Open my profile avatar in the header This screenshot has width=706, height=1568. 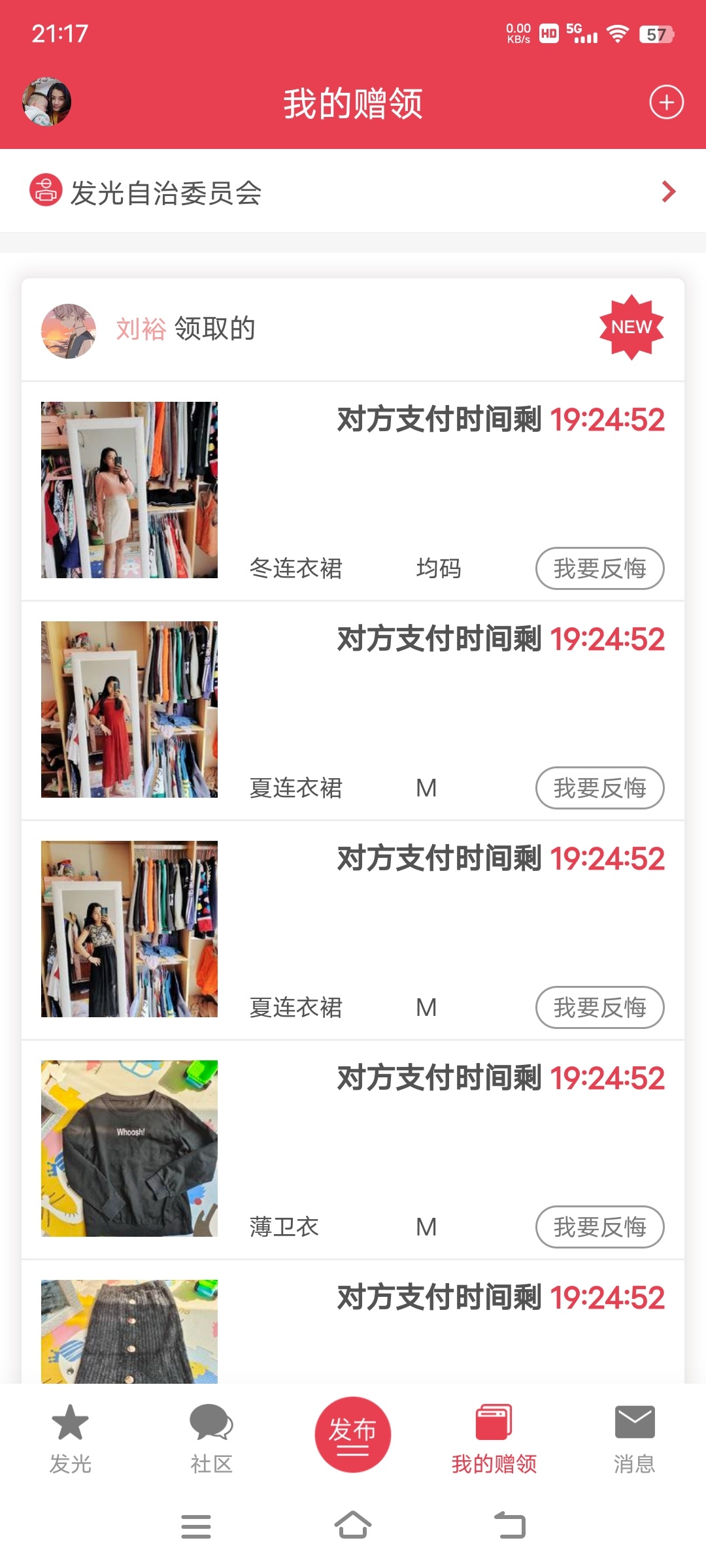click(46, 102)
